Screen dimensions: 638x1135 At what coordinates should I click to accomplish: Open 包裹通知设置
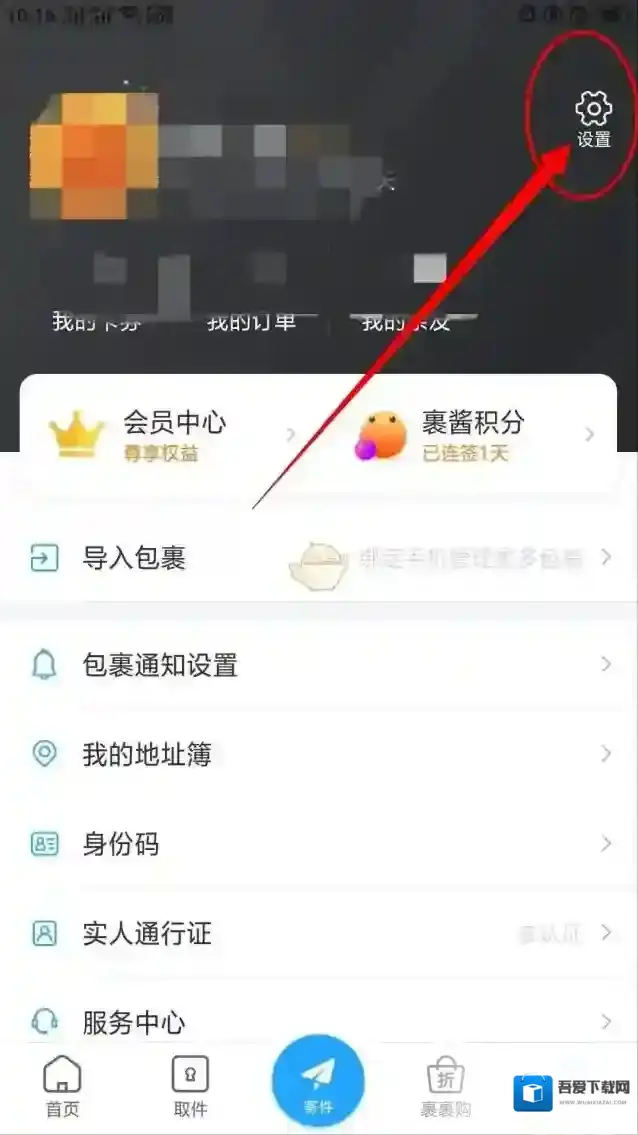point(160,665)
